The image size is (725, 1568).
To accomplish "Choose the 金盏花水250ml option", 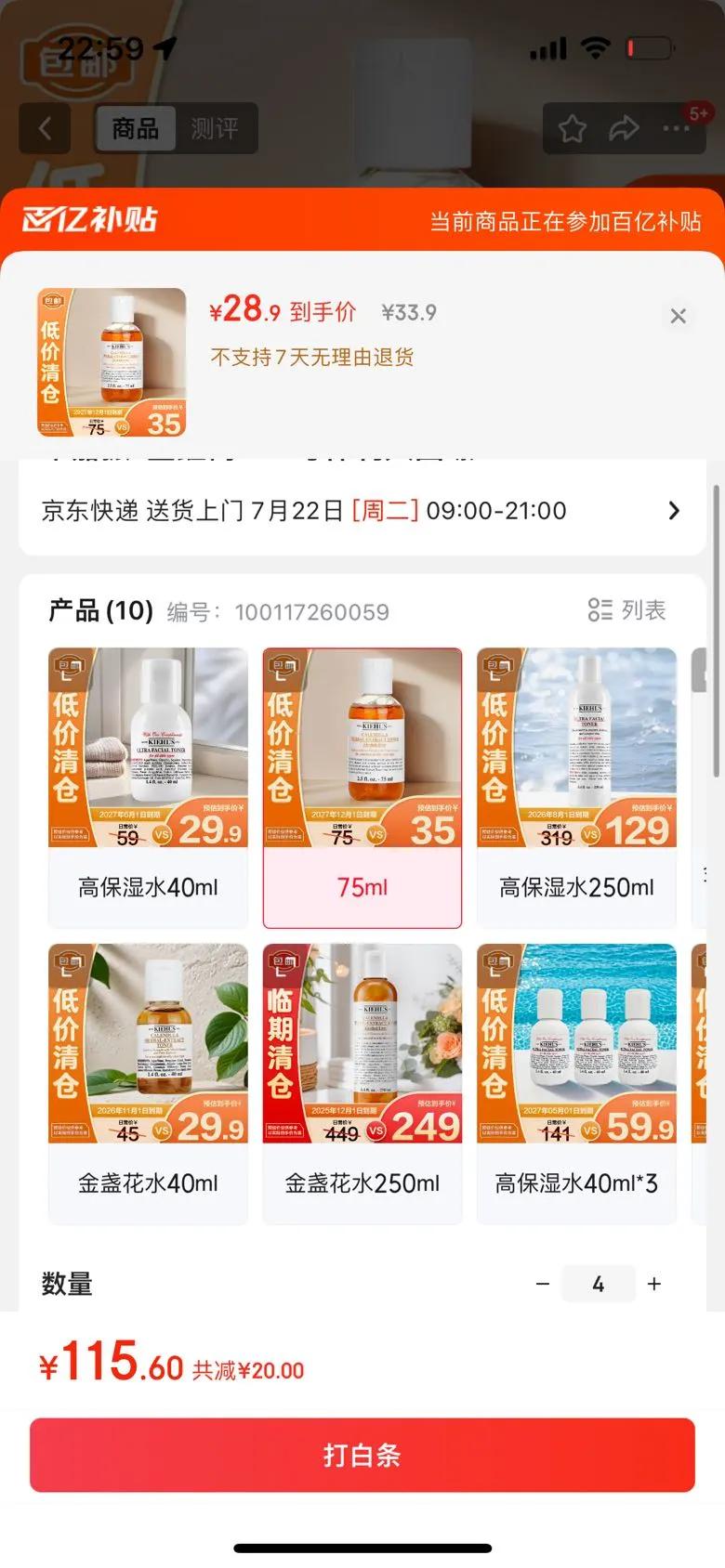I will pyautogui.click(x=362, y=1183).
